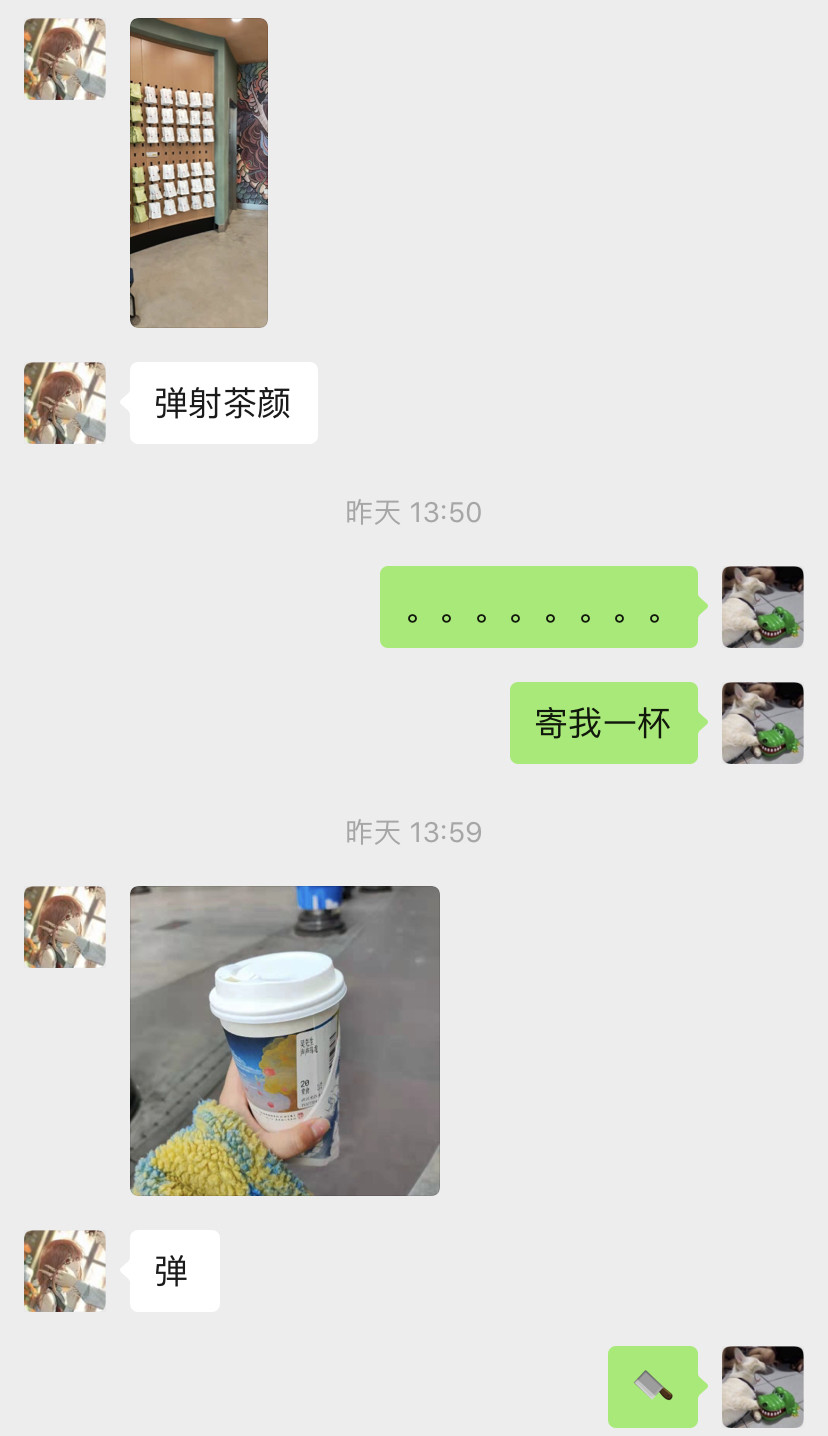The width and height of the screenshot is (828, 1436).
Task: Tap the avatar beside the shop wall photo
Action: 65,59
